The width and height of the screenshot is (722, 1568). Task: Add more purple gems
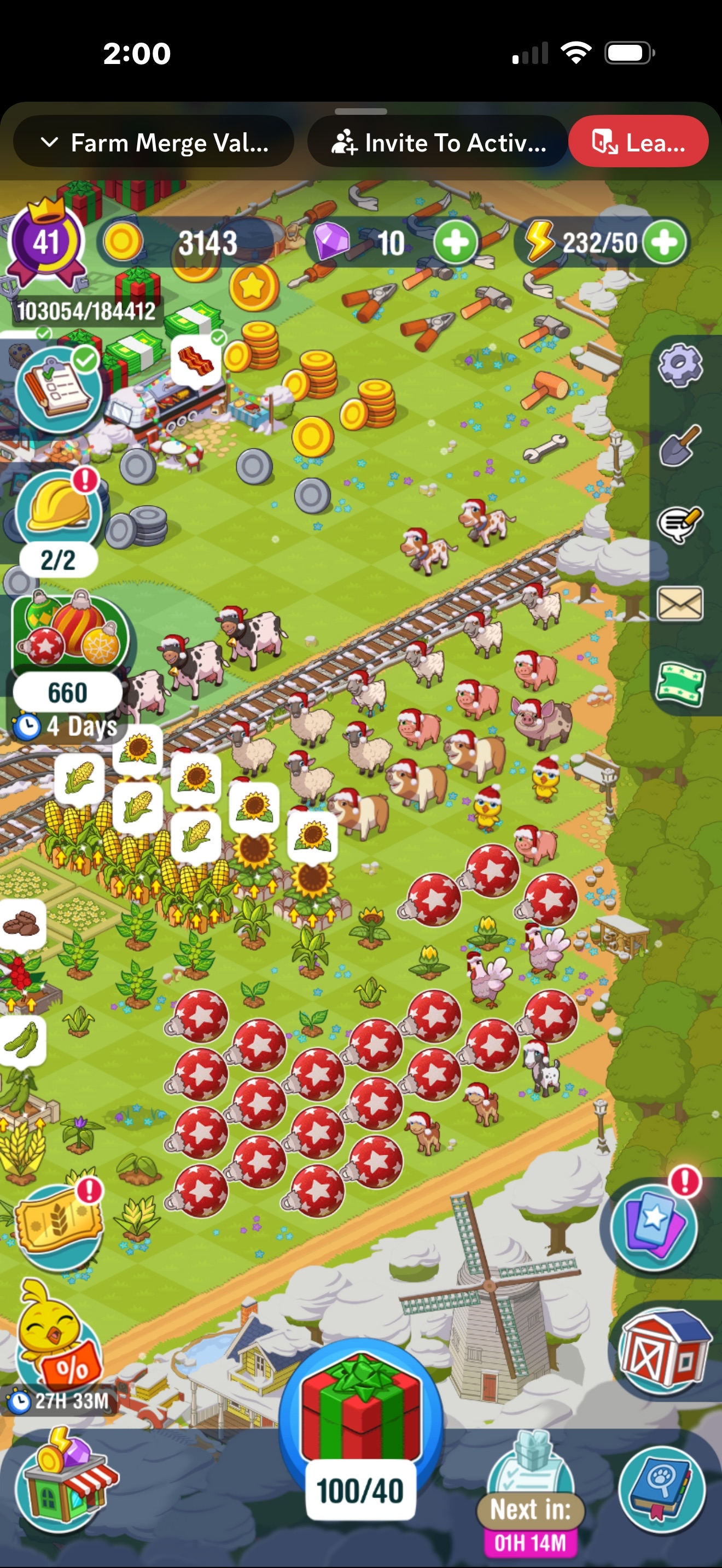pos(455,243)
